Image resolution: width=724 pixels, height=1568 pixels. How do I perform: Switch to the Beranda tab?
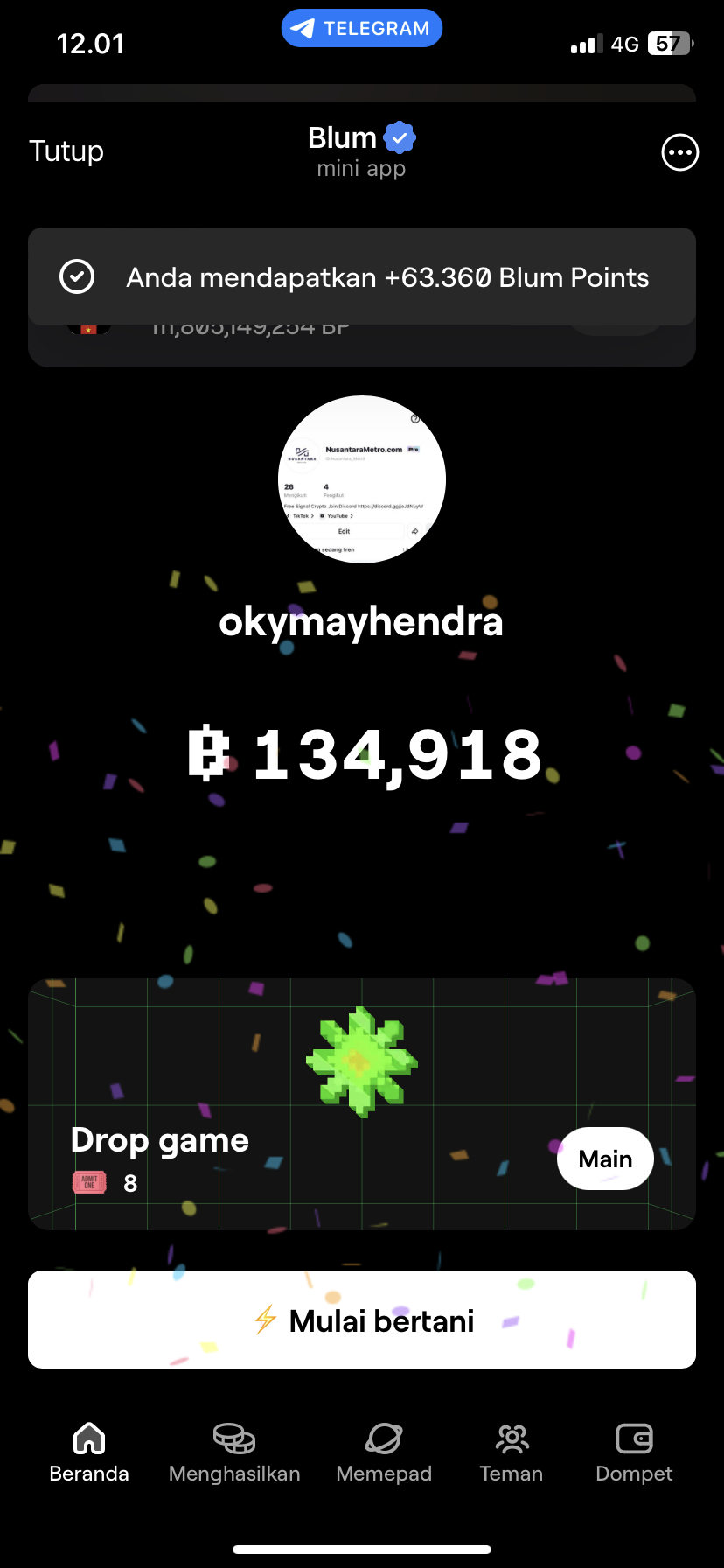tap(89, 1453)
